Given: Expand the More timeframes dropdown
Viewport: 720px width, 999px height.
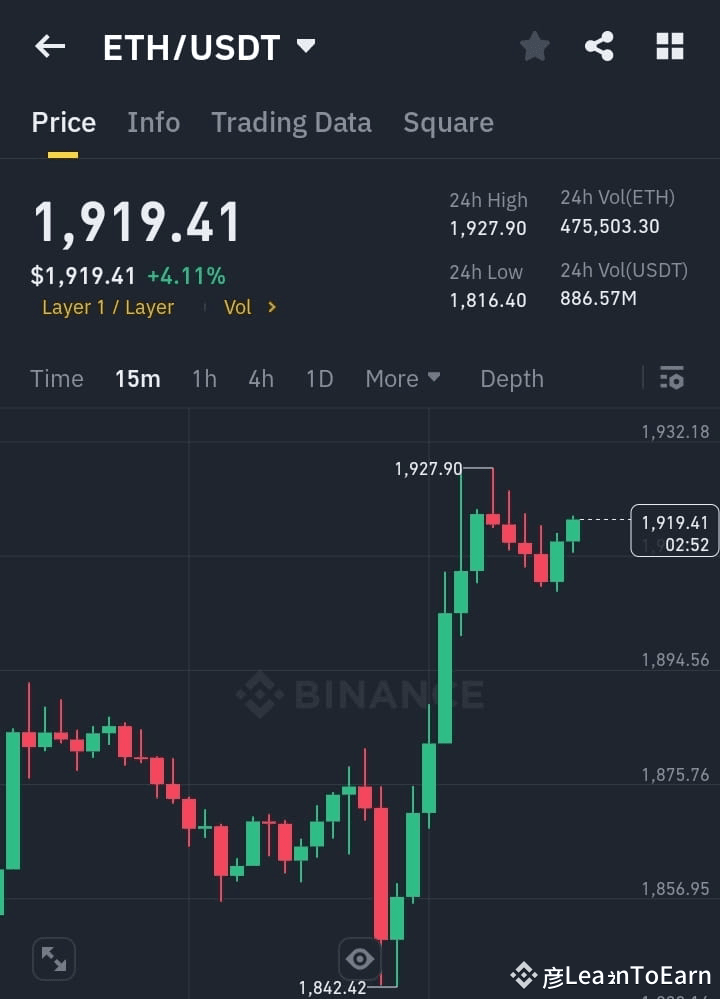Looking at the screenshot, I should click(x=403, y=378).
